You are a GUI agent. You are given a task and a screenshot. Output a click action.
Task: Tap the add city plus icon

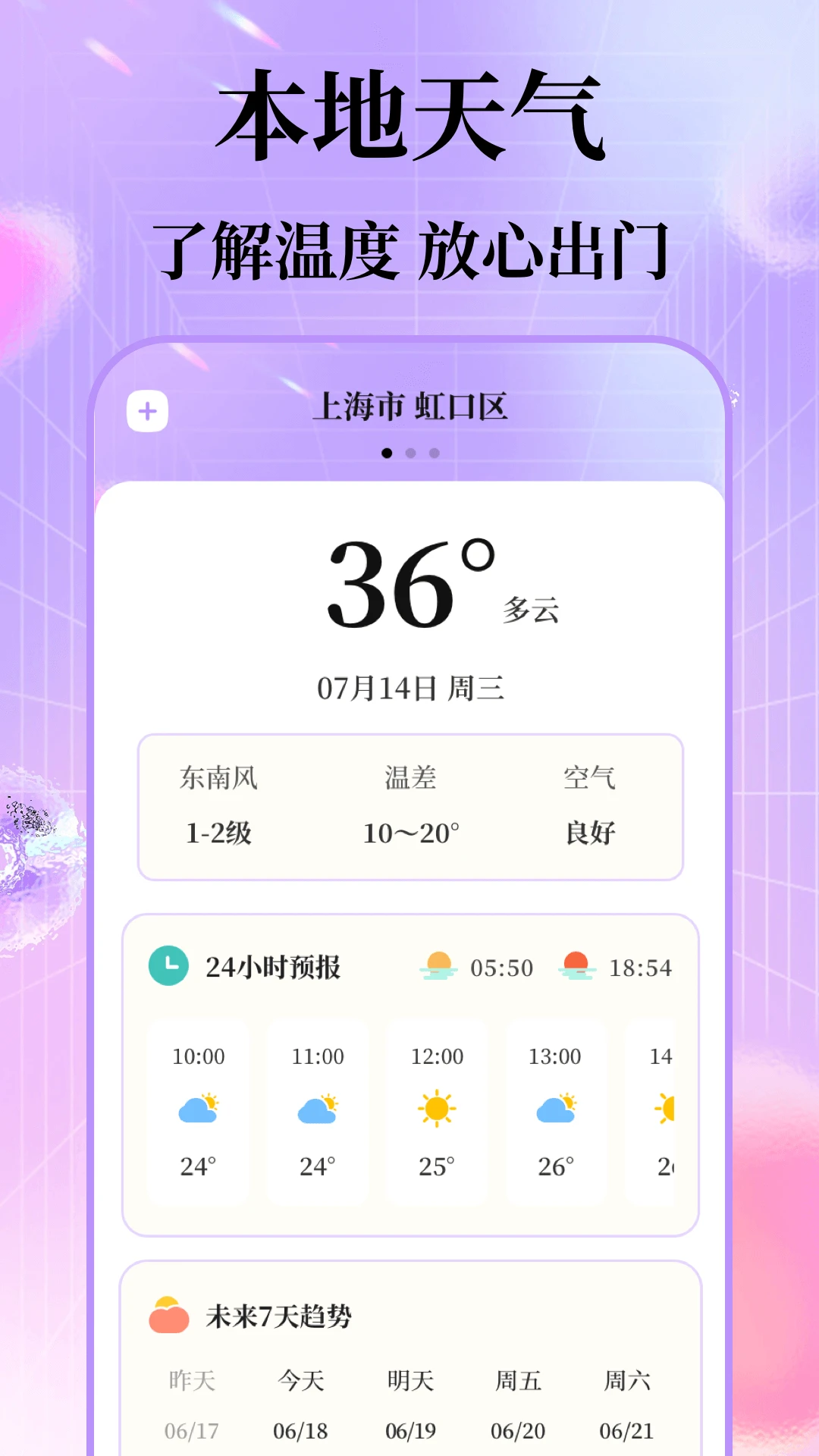(149, 410)
